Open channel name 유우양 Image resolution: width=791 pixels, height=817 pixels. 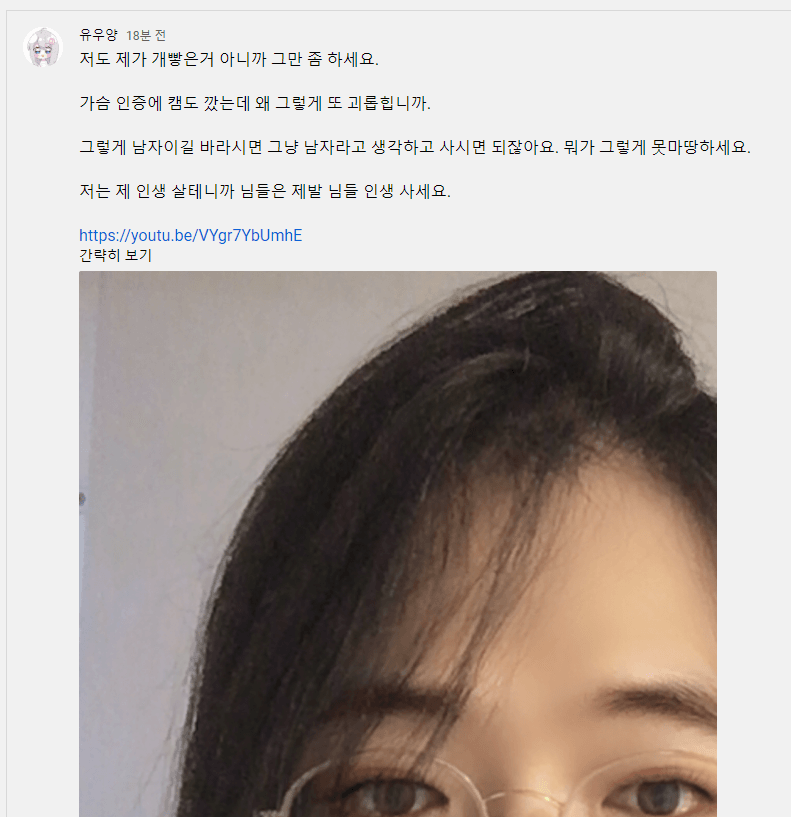click(98, 35)
